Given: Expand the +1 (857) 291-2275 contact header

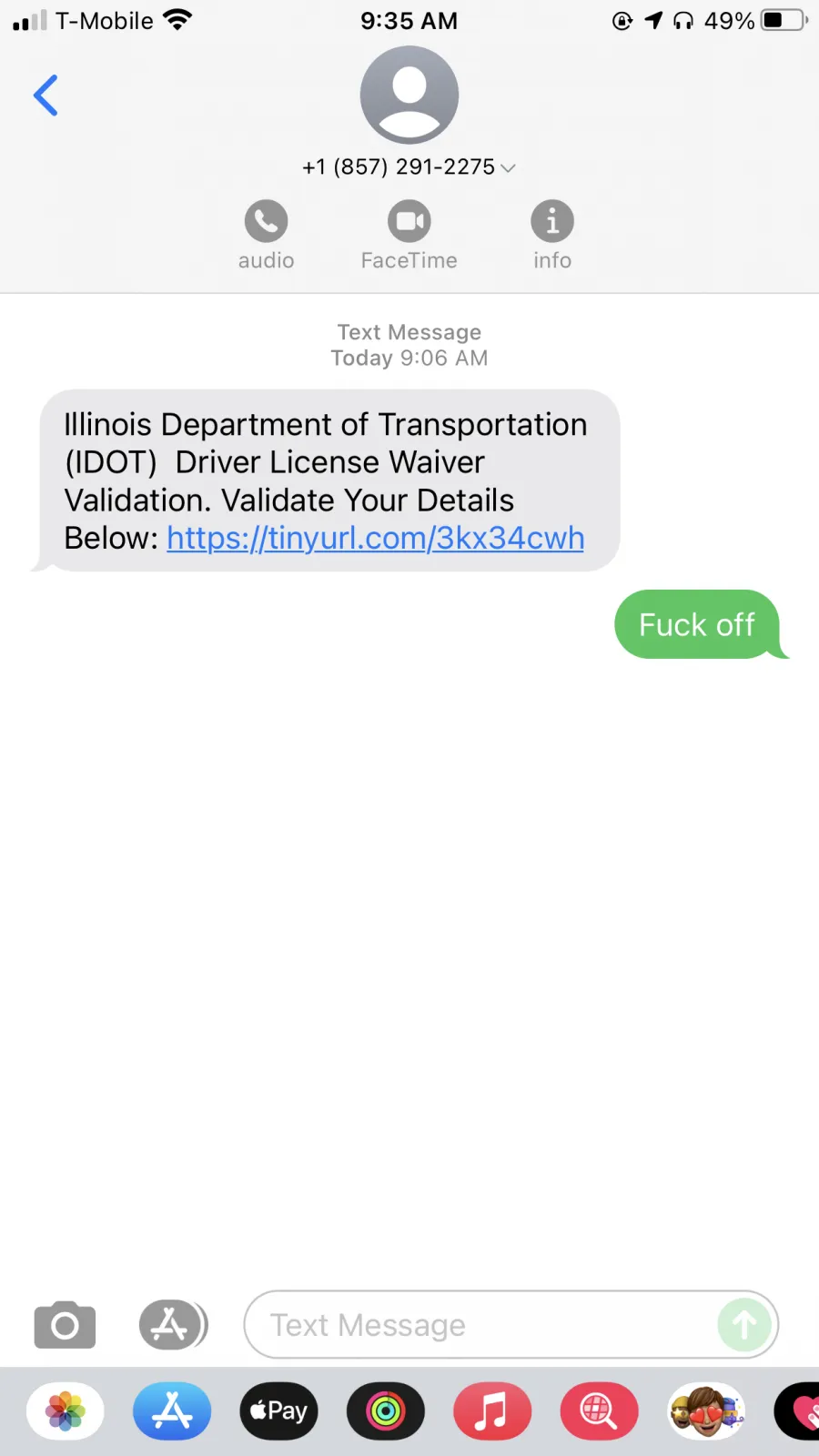Looking at the screenshot, I should click(409, 167).
